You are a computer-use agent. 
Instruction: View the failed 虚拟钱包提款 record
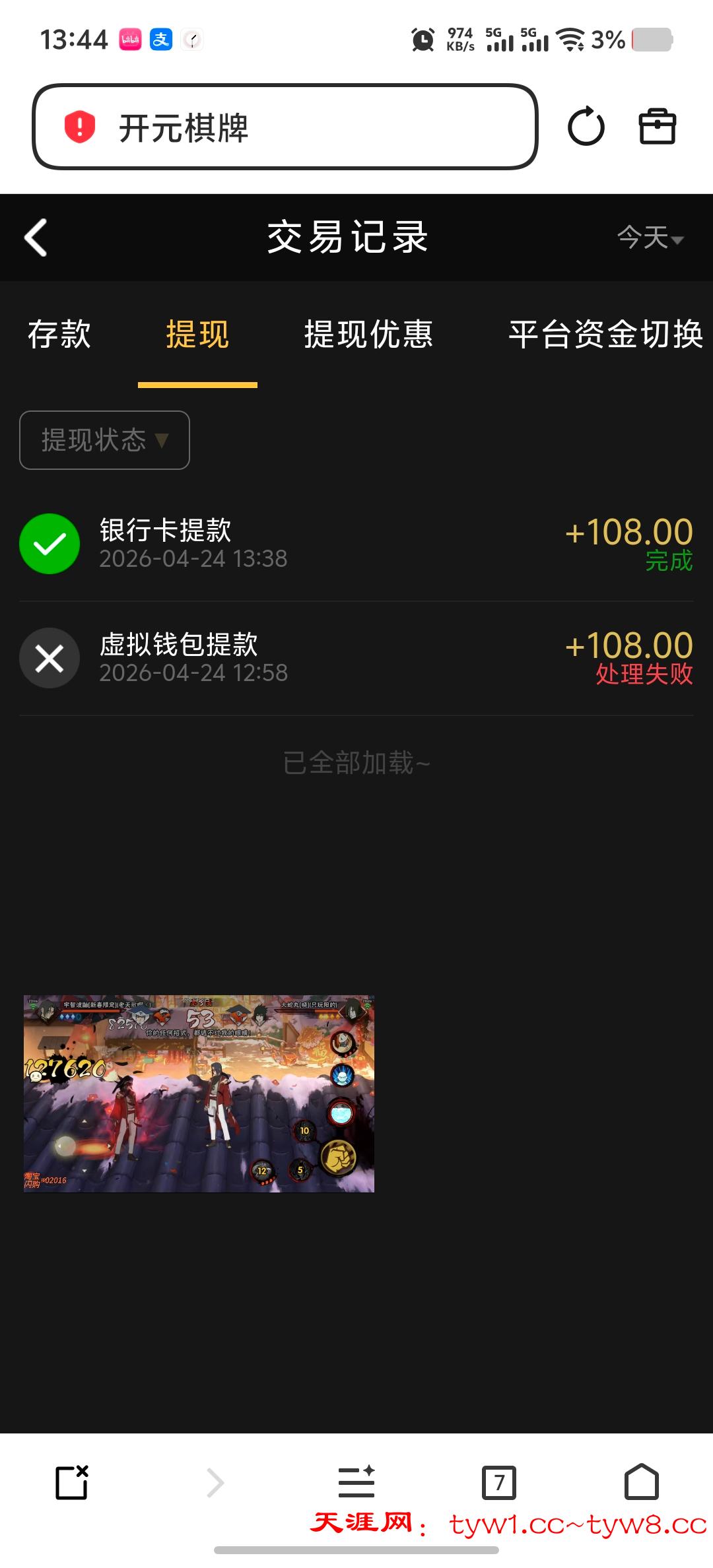tap(356, 658)
